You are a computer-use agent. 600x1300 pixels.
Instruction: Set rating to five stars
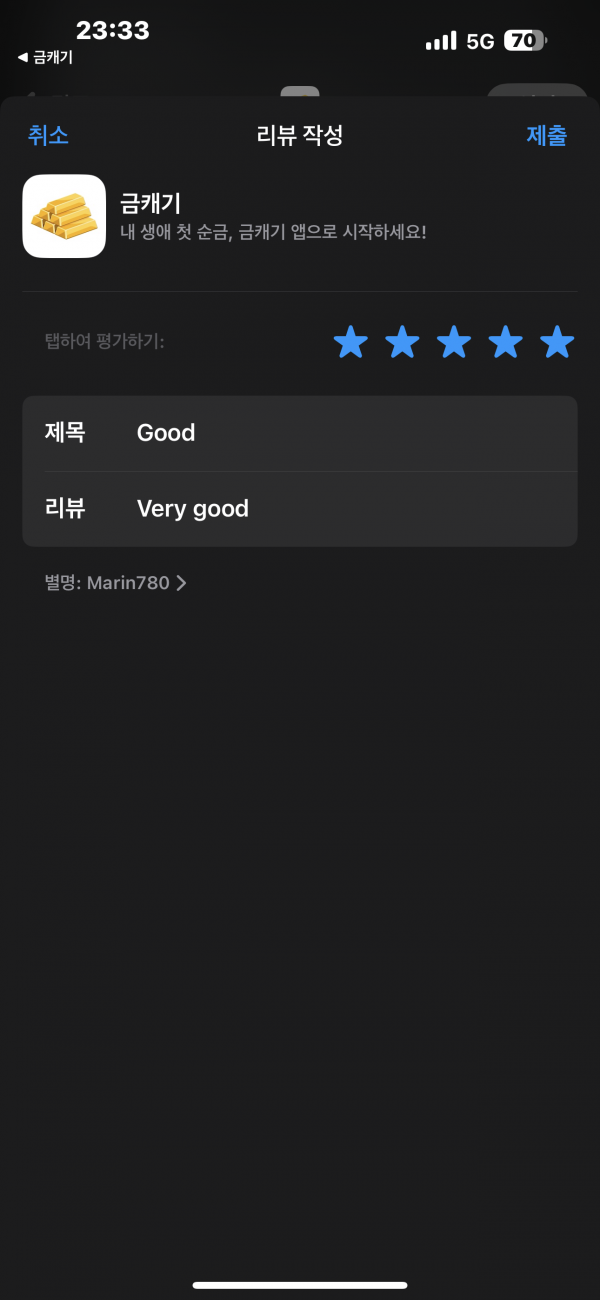coord(557,341)
